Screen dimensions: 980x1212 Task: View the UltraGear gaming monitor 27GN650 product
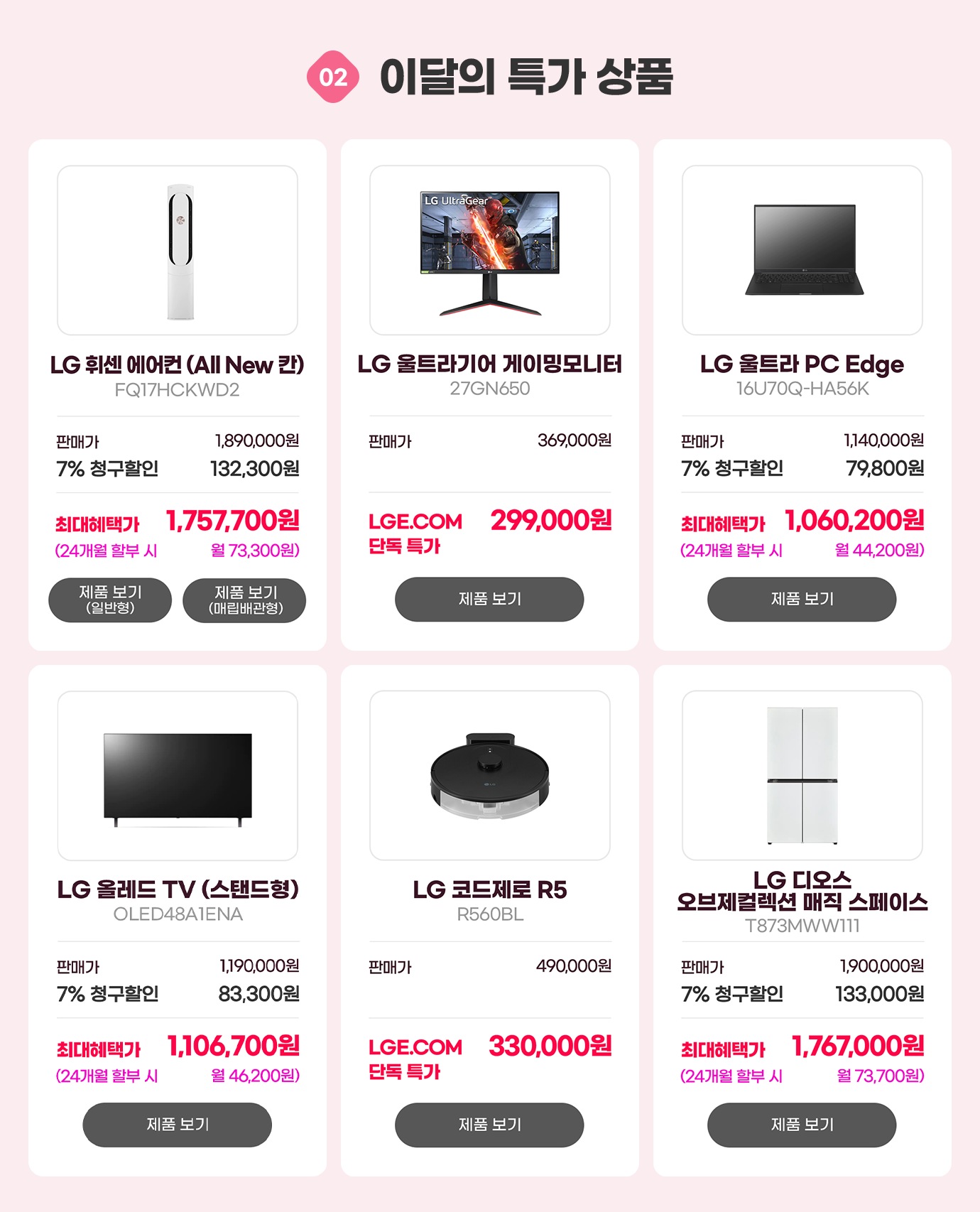(x=489, y=599)
